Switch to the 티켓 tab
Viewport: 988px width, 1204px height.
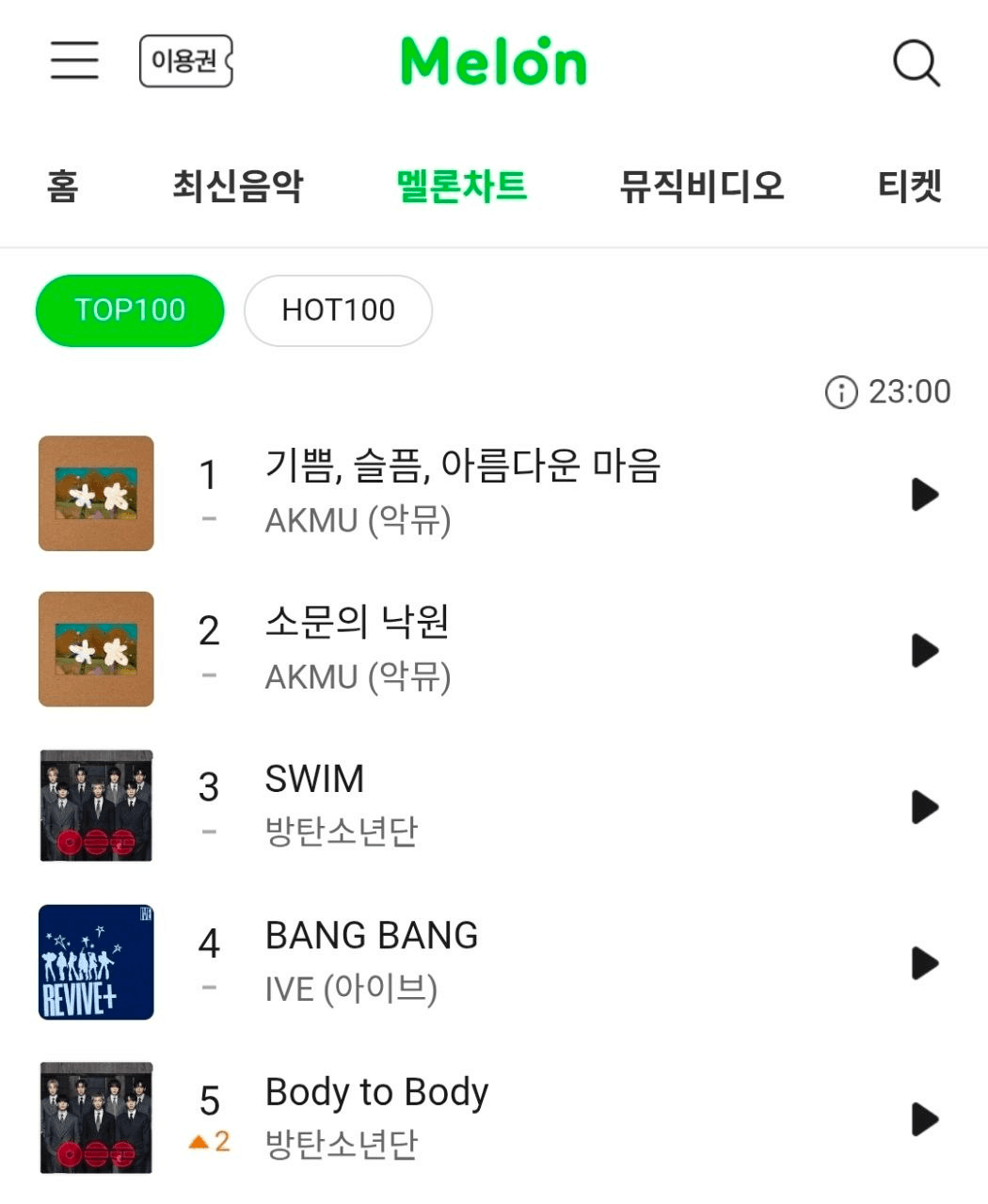point(909,185)
